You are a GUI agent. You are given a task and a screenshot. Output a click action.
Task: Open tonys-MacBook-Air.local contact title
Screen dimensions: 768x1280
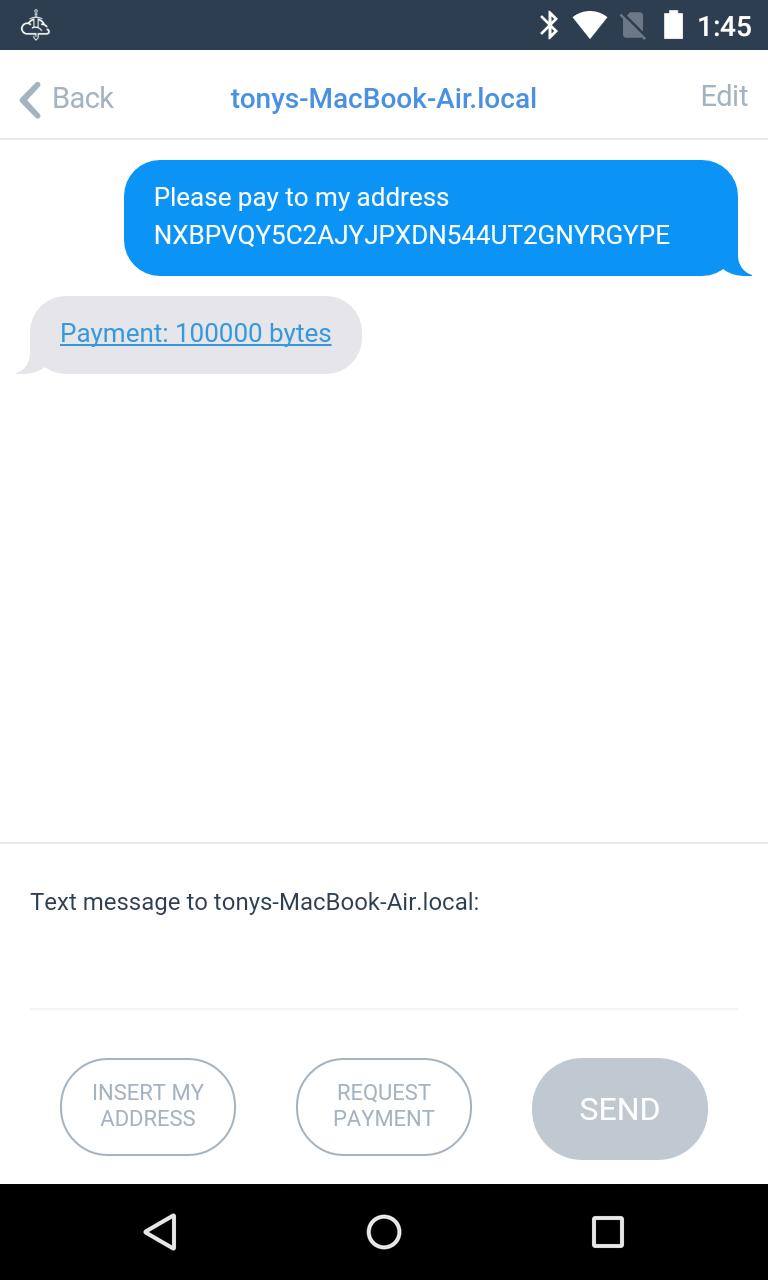(x=384, y=98)
